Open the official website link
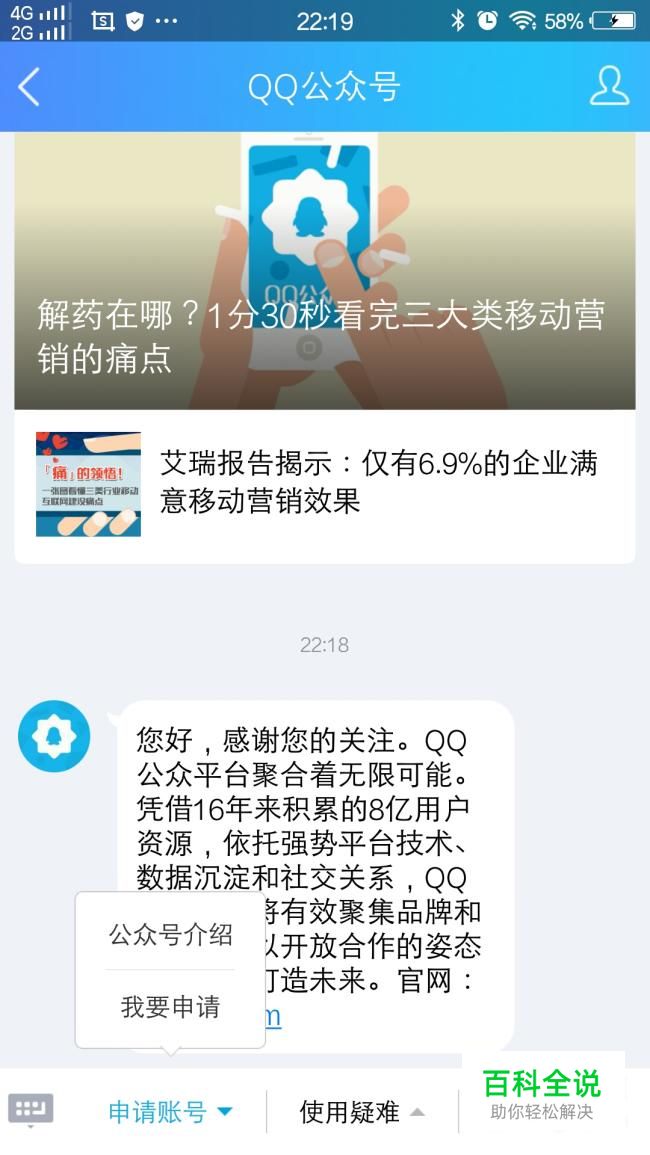Image resolution: width=650 pixels, height=1155 pixels. pos(270,1017)
